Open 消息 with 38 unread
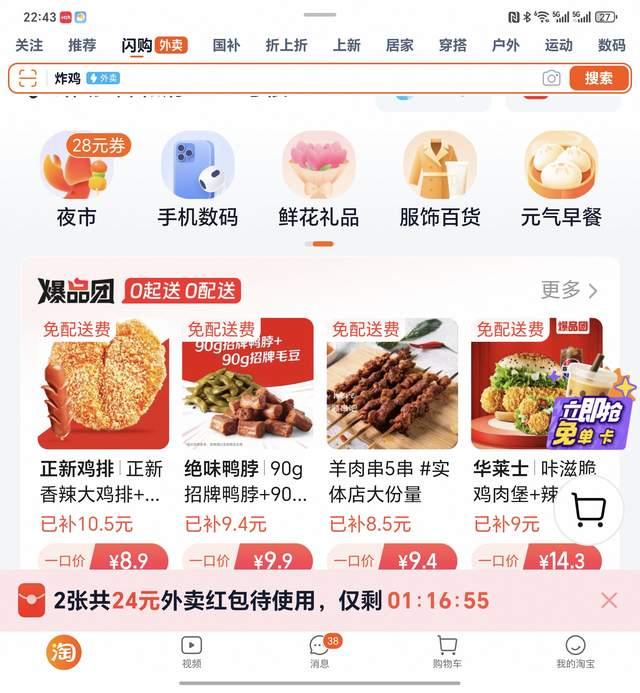Image resolution: width=640 pixels, height=693 pixels. pyautogui.click(x=321, y=652)
